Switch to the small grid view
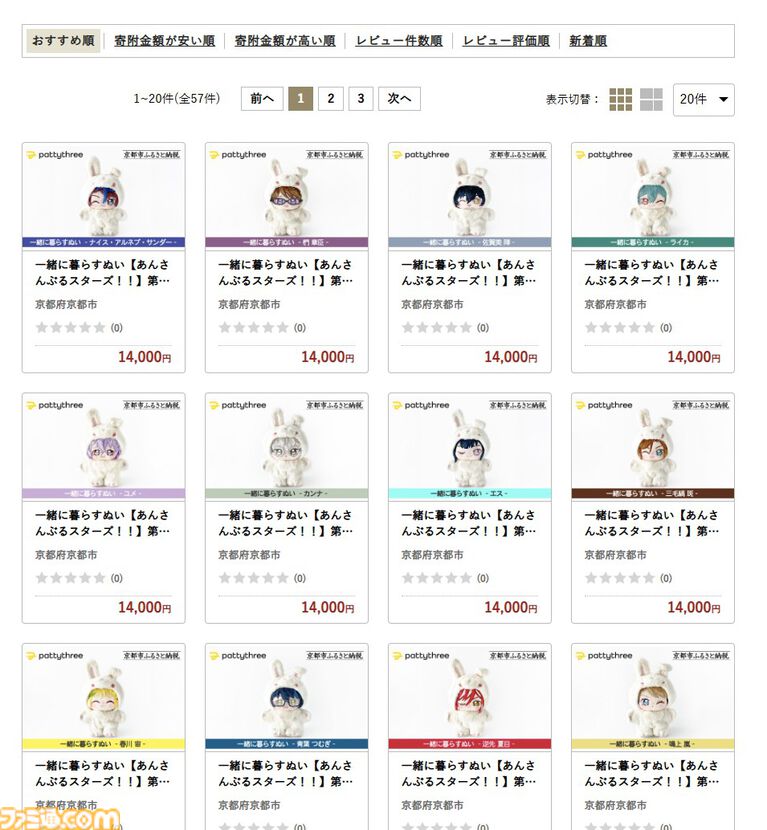Screen dimensions: 767x830 (x=621, y=99)
